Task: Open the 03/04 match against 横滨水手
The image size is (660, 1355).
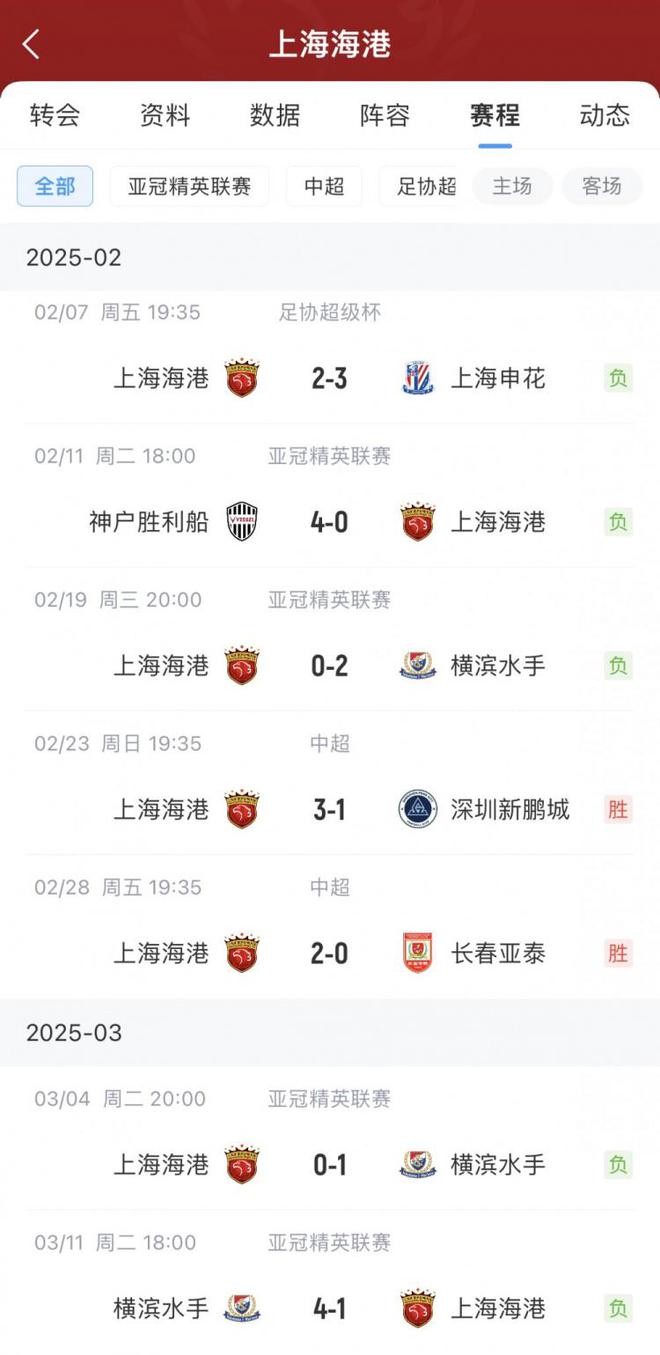Action: [329, 1164]
